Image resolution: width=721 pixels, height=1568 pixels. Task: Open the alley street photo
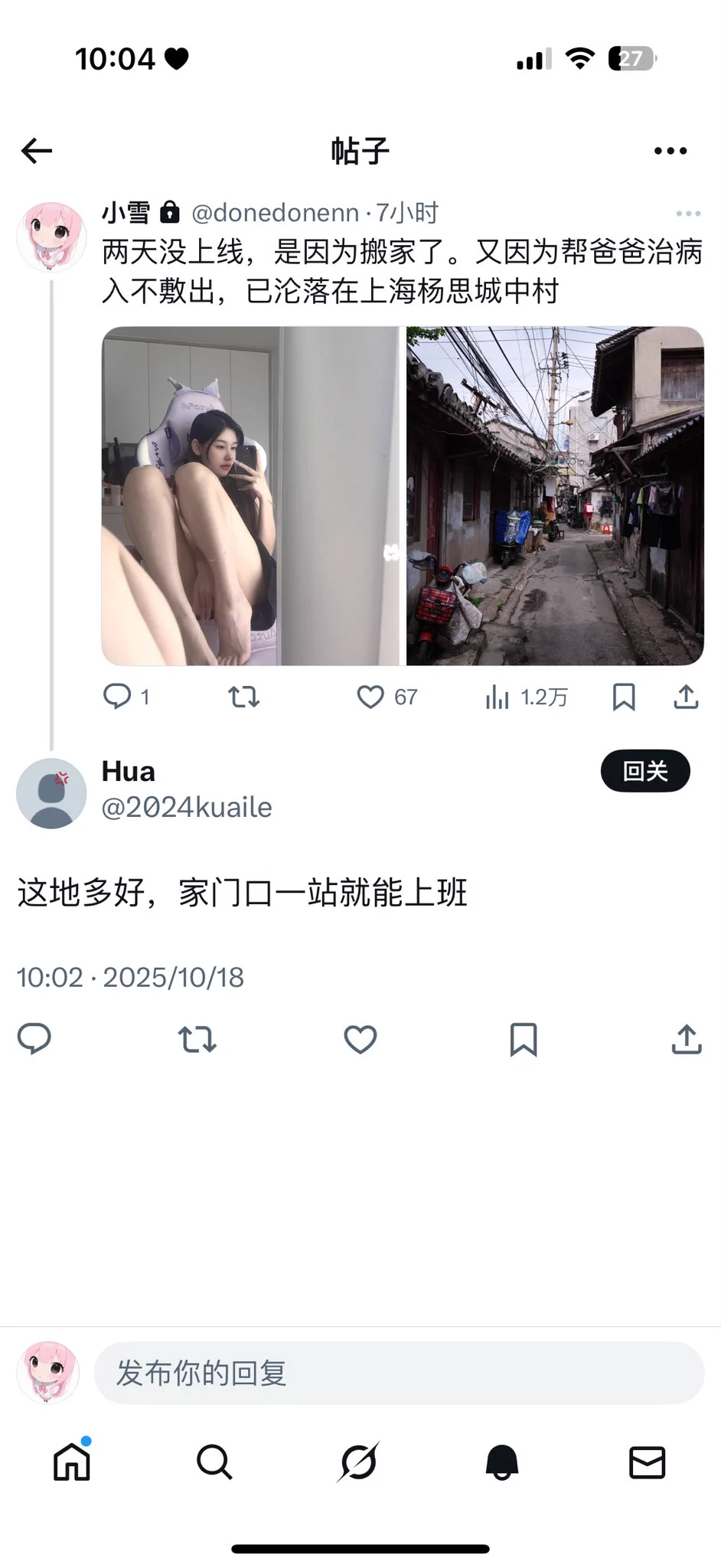pos(554,496)
